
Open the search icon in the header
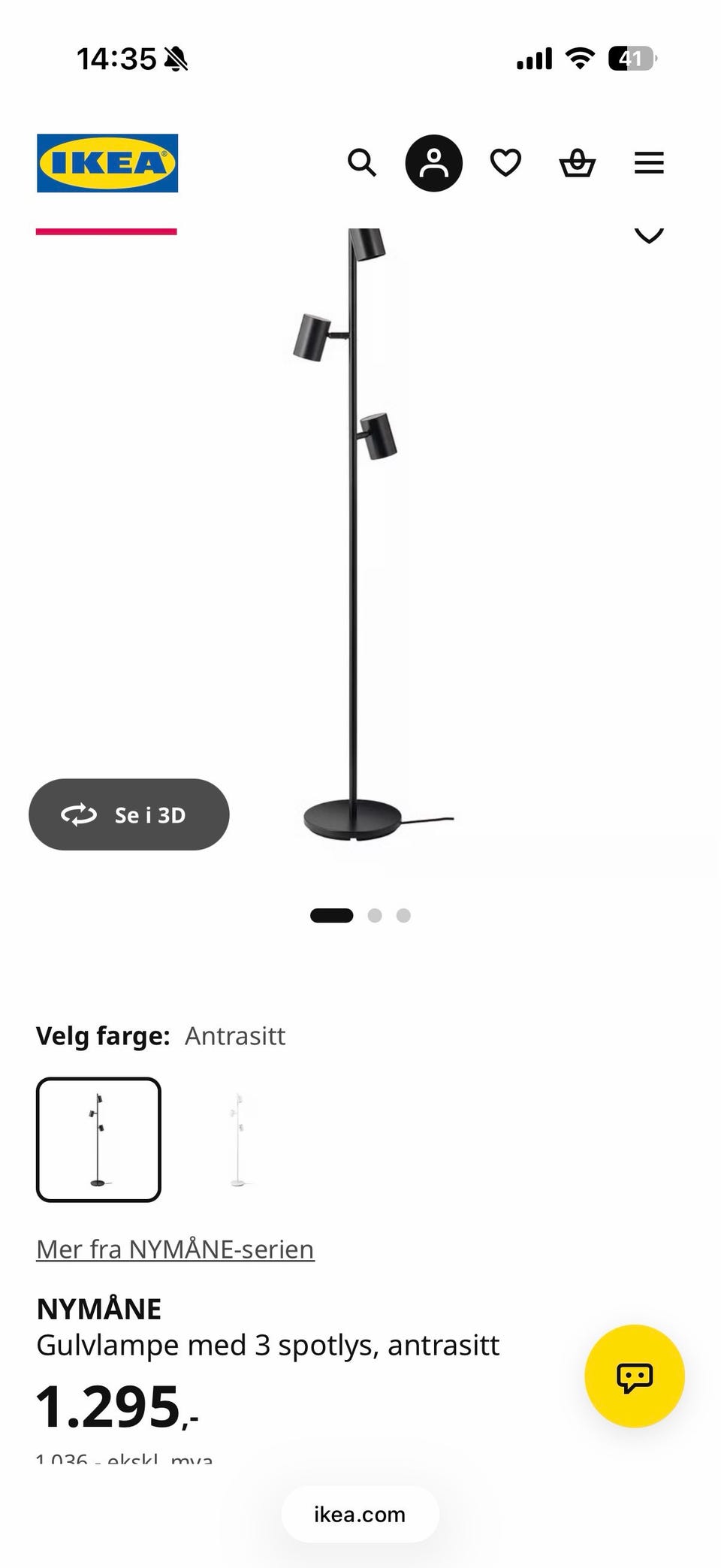click(x=361, y=162)
